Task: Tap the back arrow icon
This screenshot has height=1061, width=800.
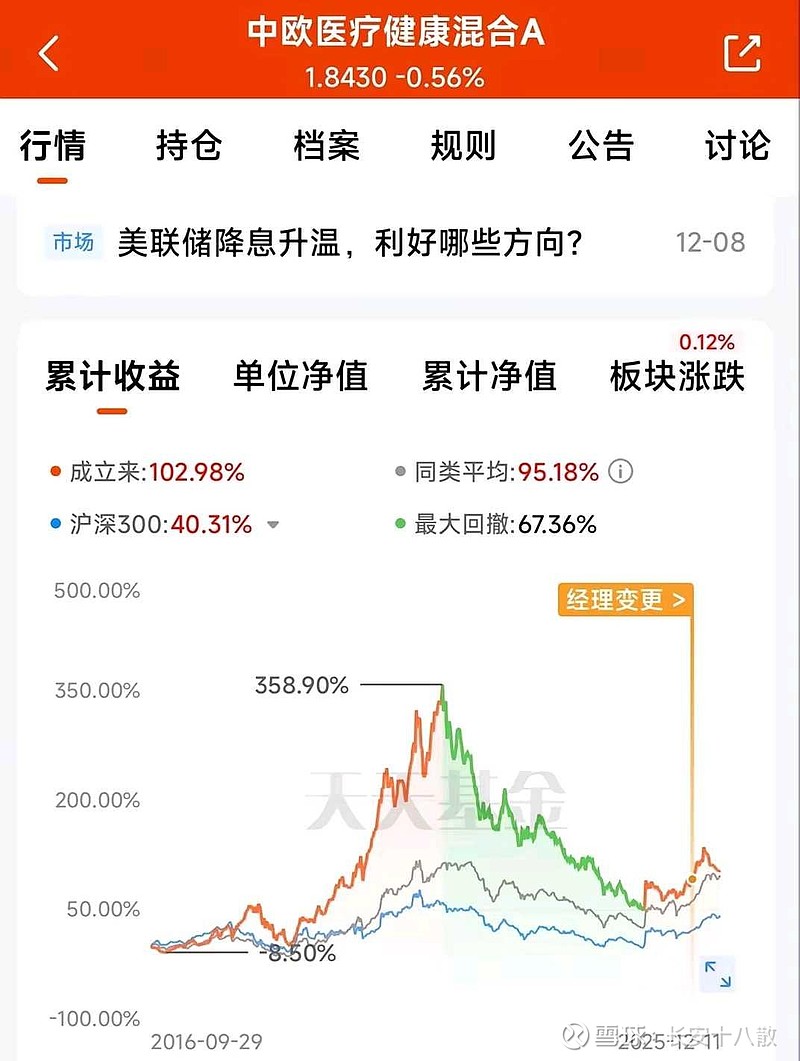Action: [48, 54]
